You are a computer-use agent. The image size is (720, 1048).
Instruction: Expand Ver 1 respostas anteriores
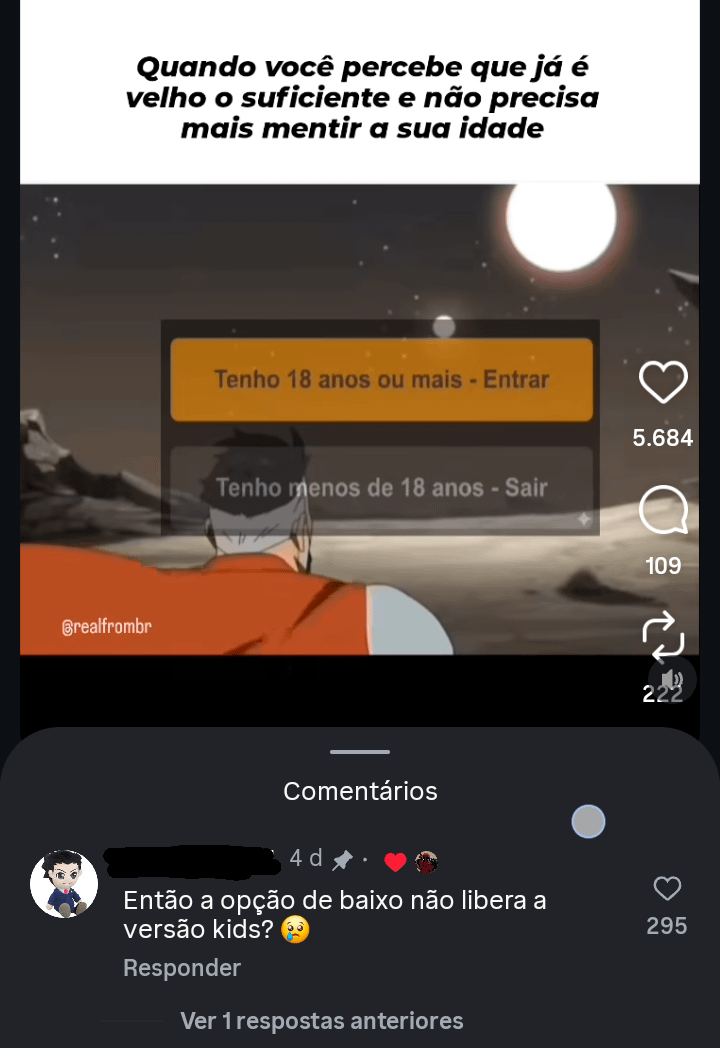[321, 1021]
